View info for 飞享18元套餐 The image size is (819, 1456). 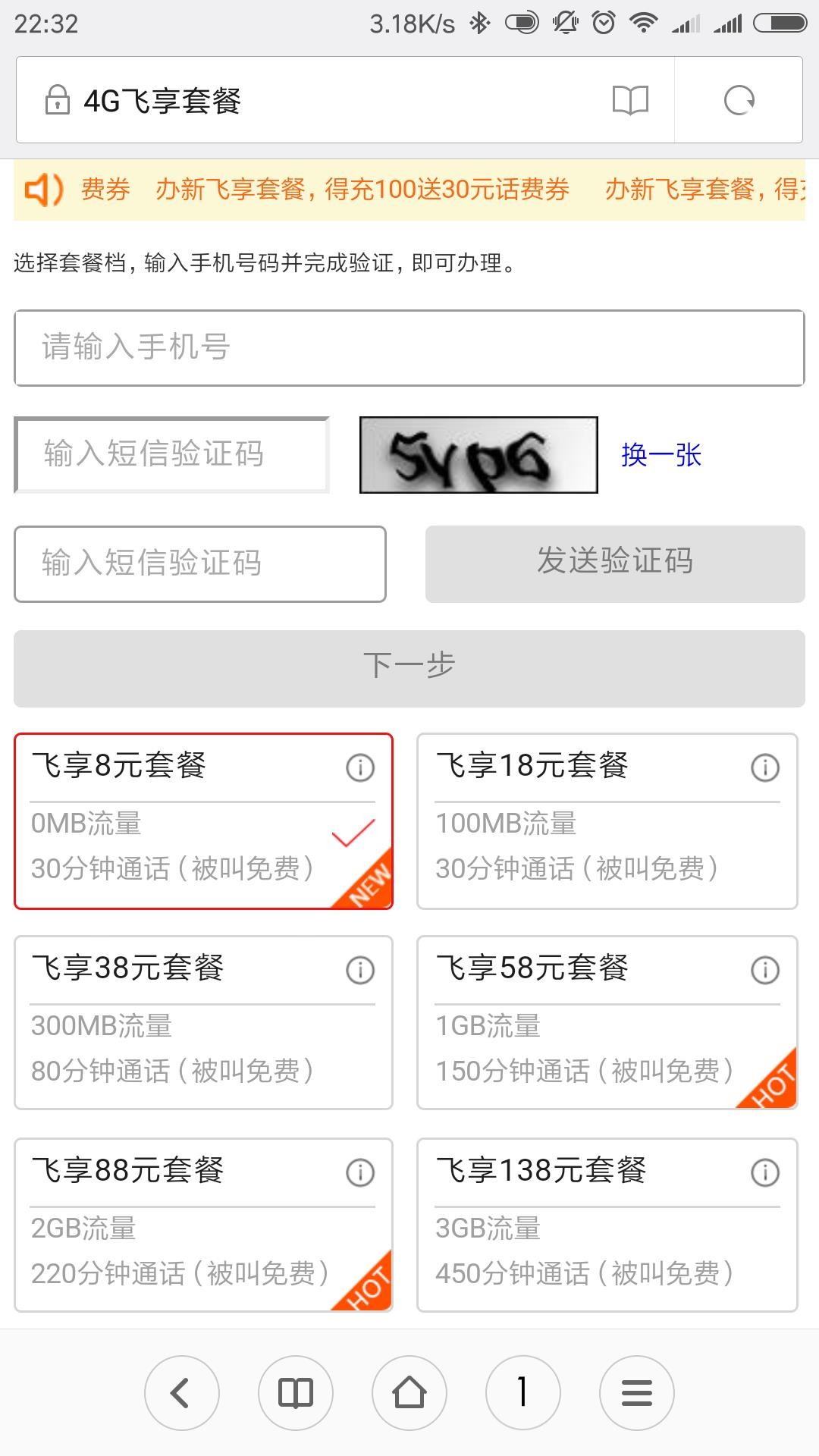(764, 767)
